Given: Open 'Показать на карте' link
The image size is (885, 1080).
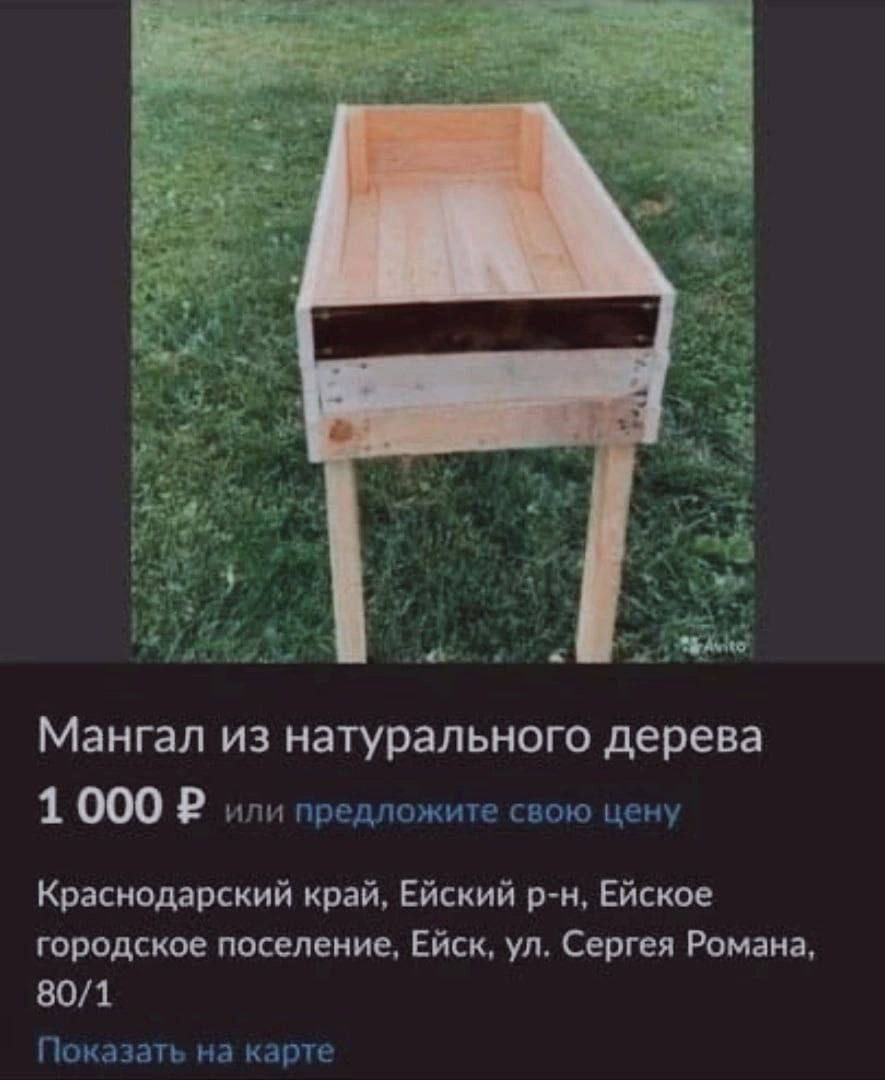Looking at the screenshot, I should tap(185, 1051).
